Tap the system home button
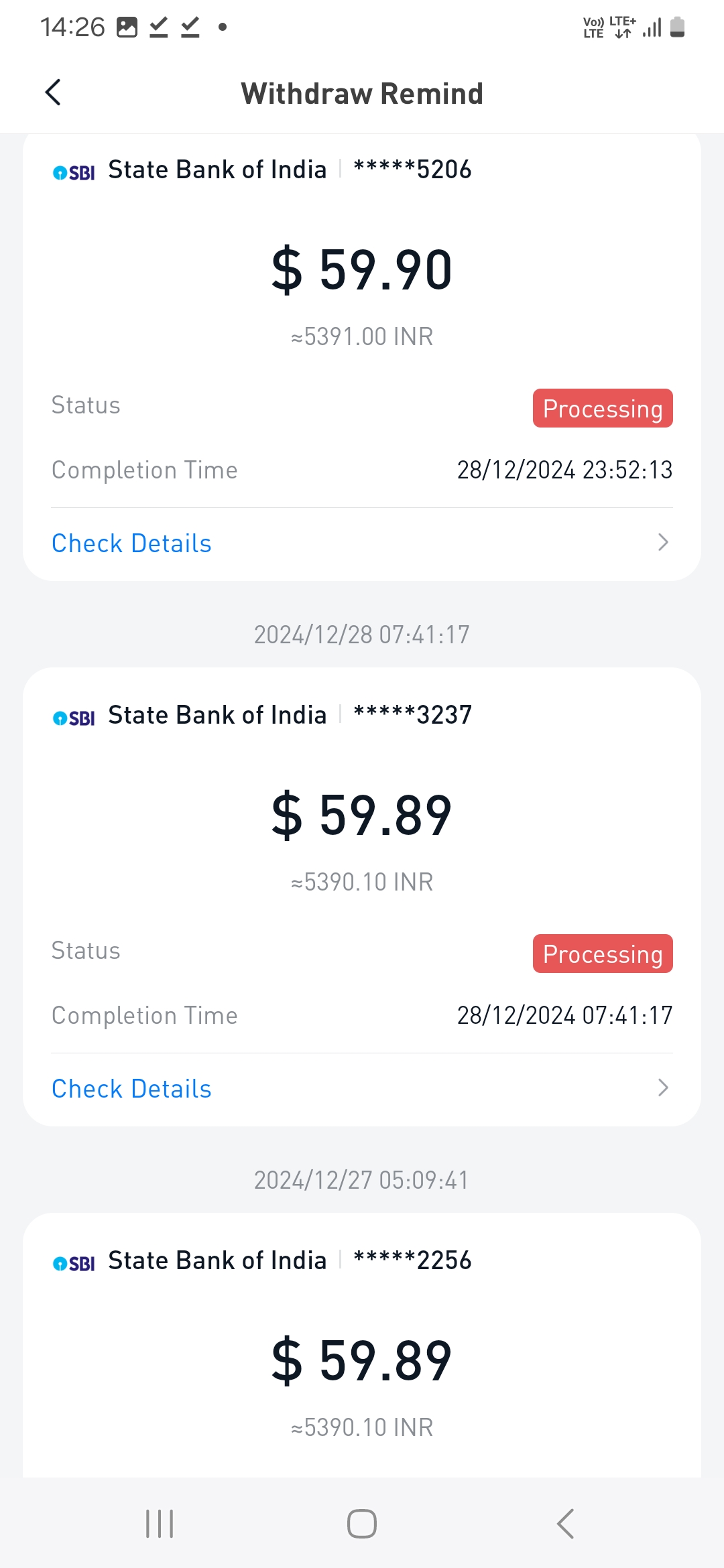This screenshot has width=724, height=1568. (362, 1524)
